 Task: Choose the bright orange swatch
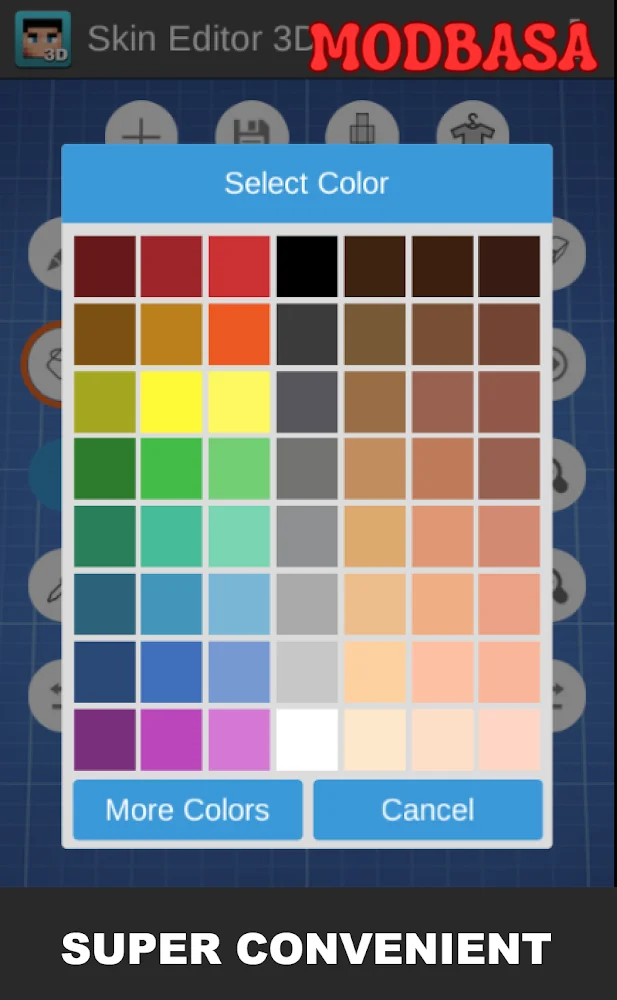[239, 334]
